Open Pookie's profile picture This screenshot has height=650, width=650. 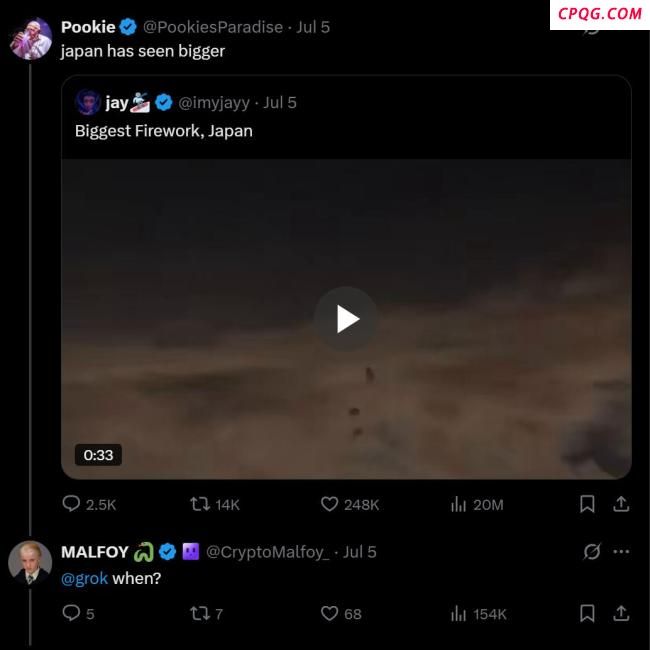(x=30, y=38)
